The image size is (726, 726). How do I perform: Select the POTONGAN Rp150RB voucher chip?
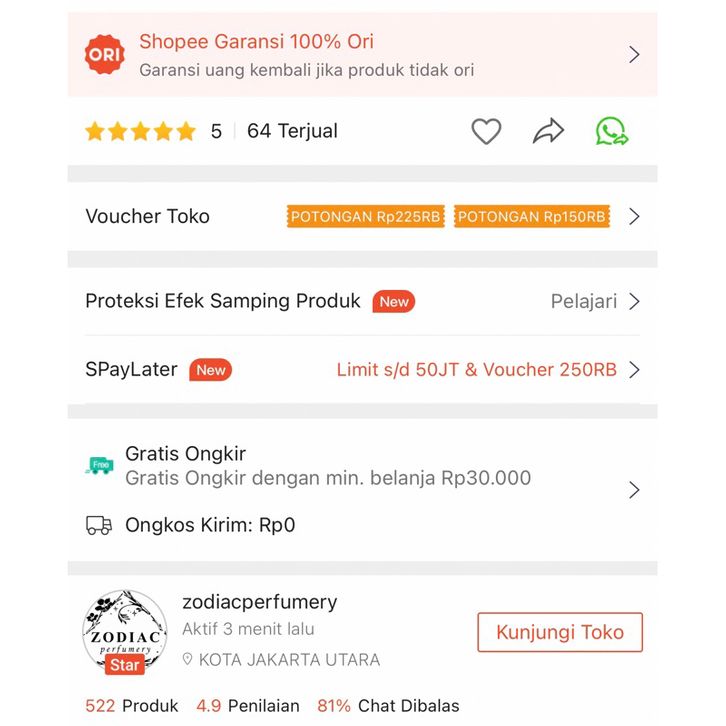point(532,216)
